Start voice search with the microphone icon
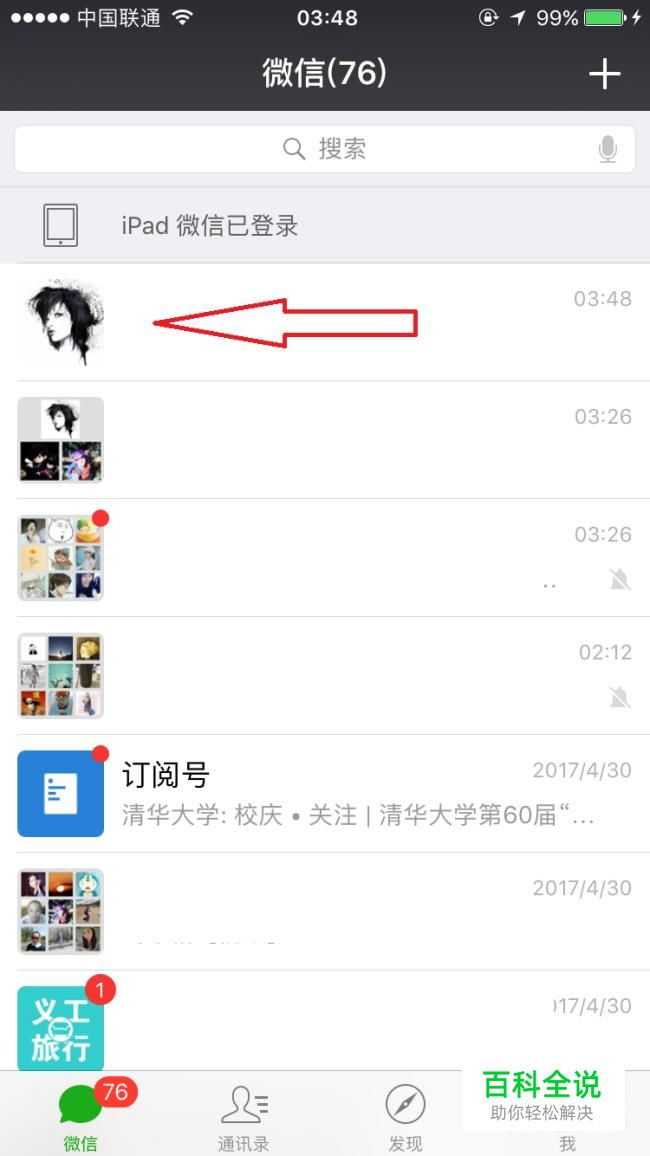This screenshot has height=1156, width=650. [x=607, y=149]
